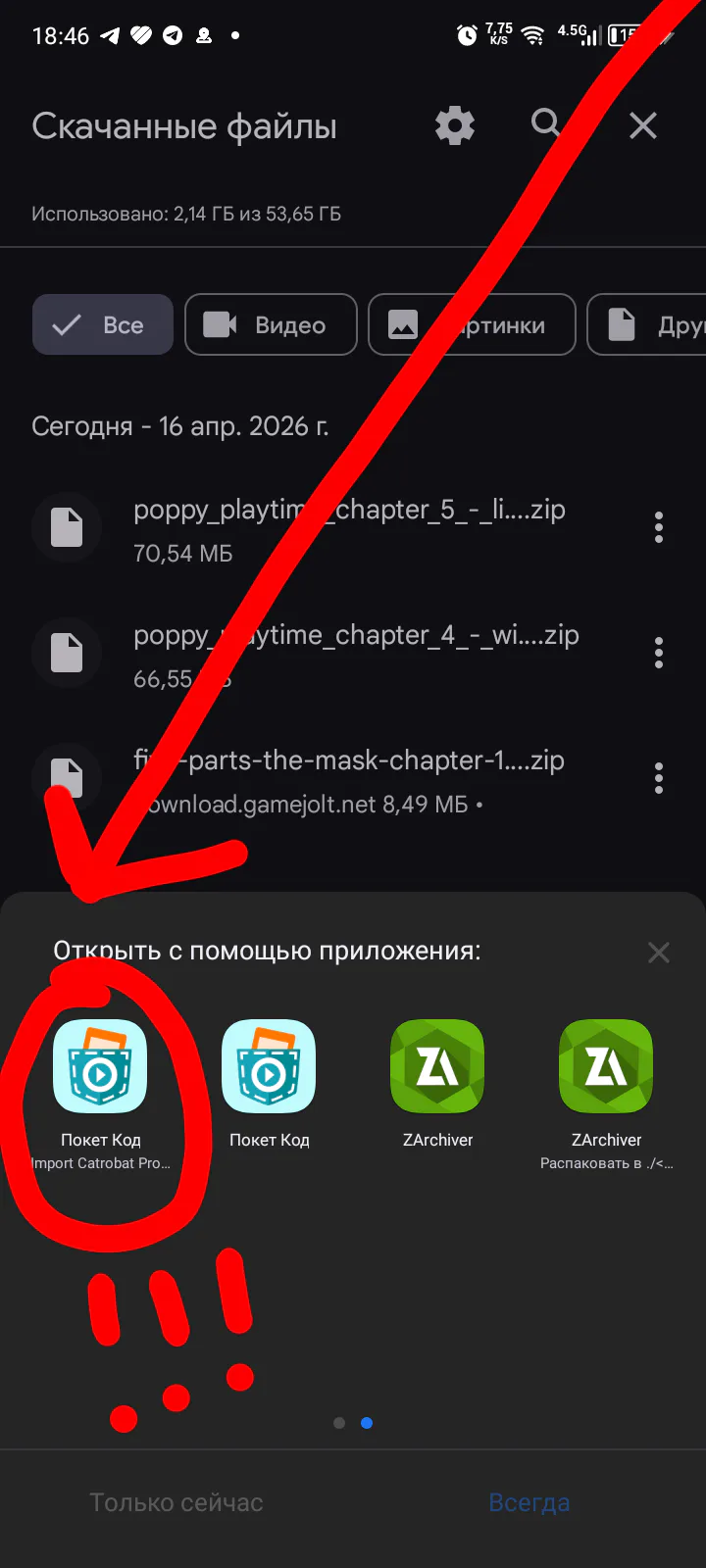Viewport: 706px width, 1568px height.
Task: Open options for poppy_playtime_chapter_5 zip
Action: (659, 527)
